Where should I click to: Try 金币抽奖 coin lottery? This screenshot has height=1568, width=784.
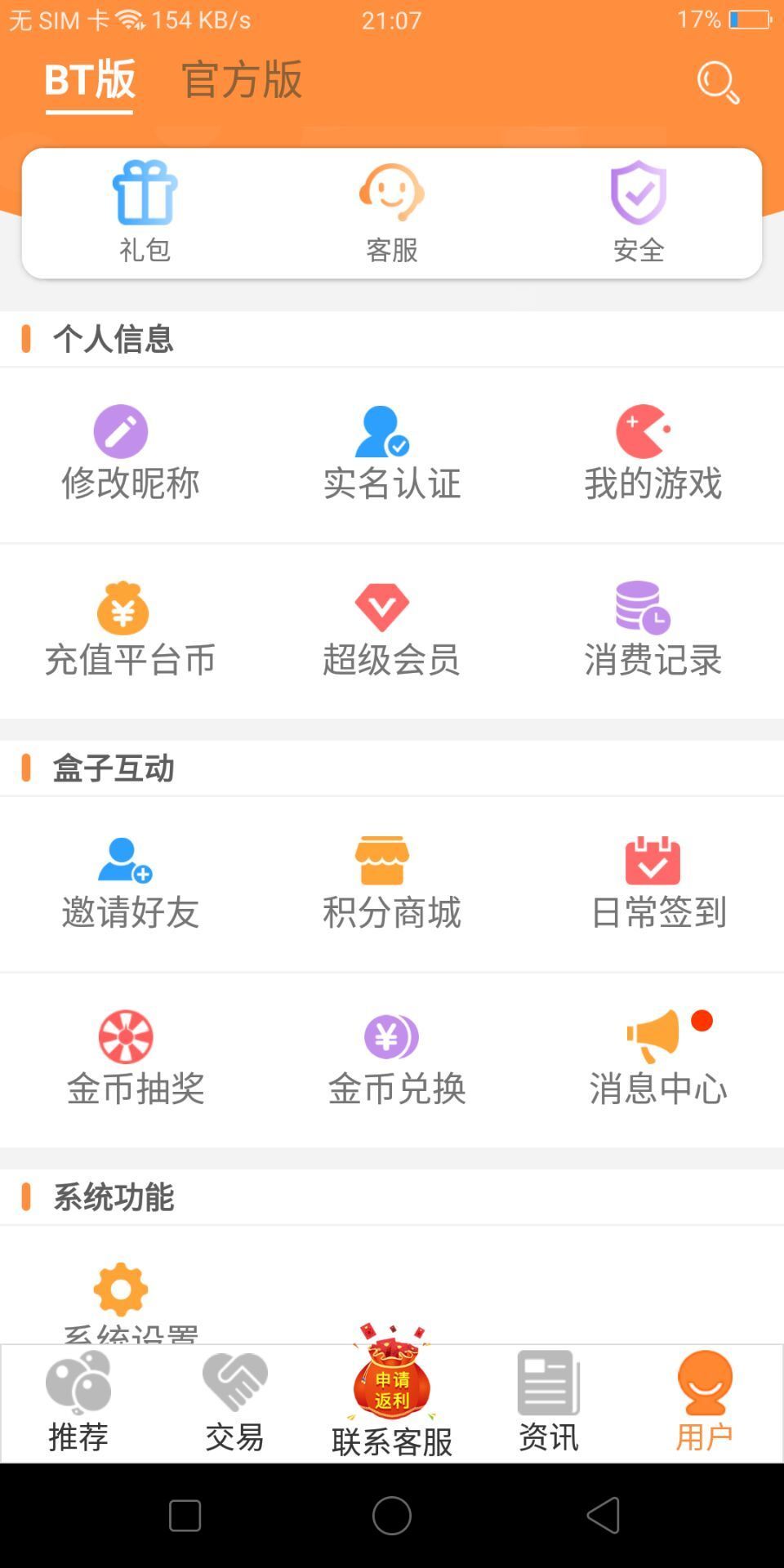(131, 1058)
